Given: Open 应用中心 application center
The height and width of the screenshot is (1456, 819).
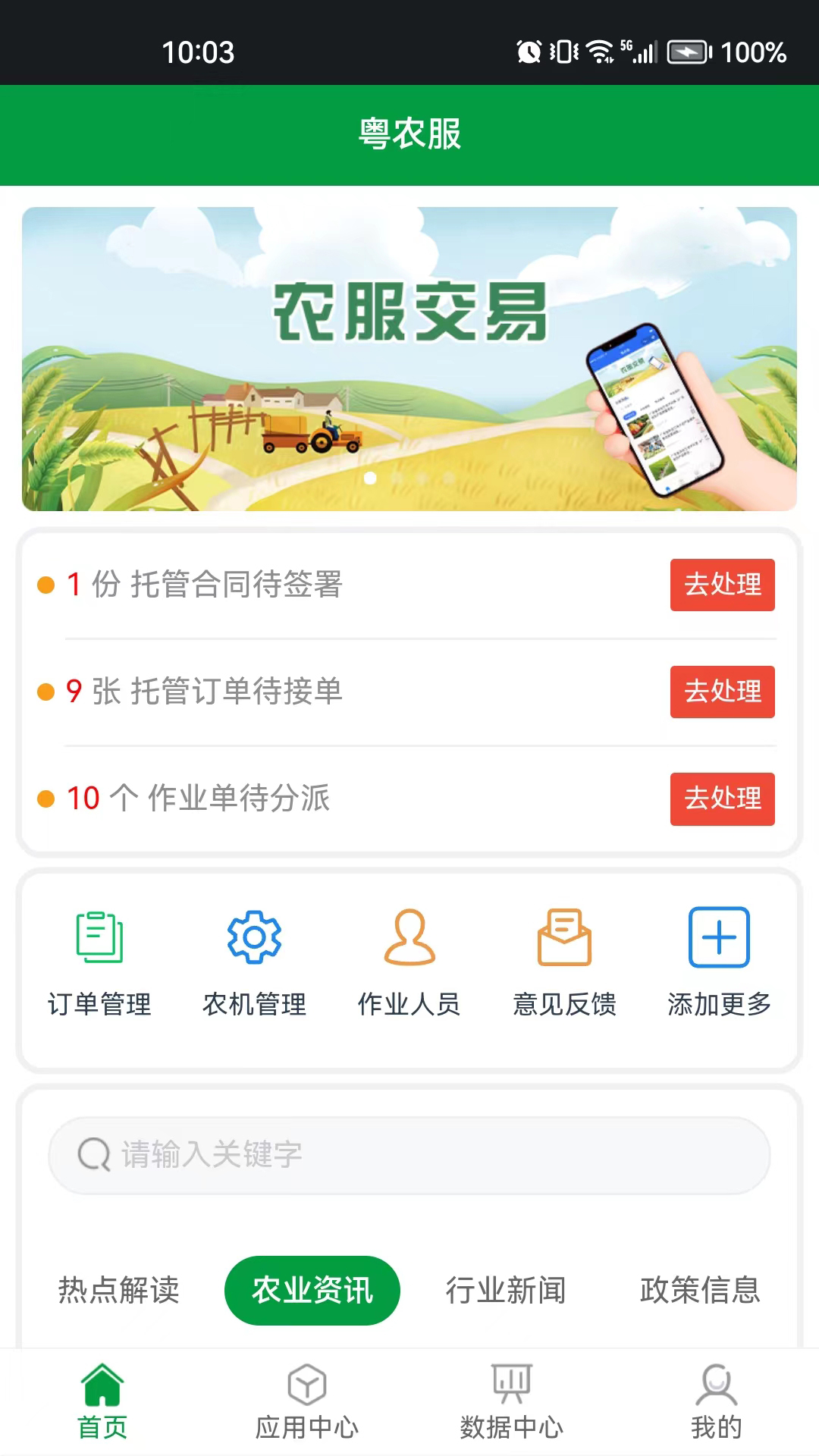Looking at the screenshot, I should point(307,1403).
